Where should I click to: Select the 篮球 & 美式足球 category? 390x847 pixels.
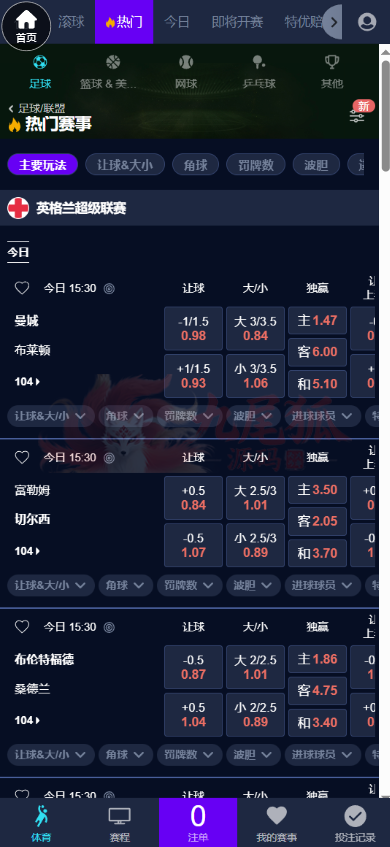click(x=112, y=71)
